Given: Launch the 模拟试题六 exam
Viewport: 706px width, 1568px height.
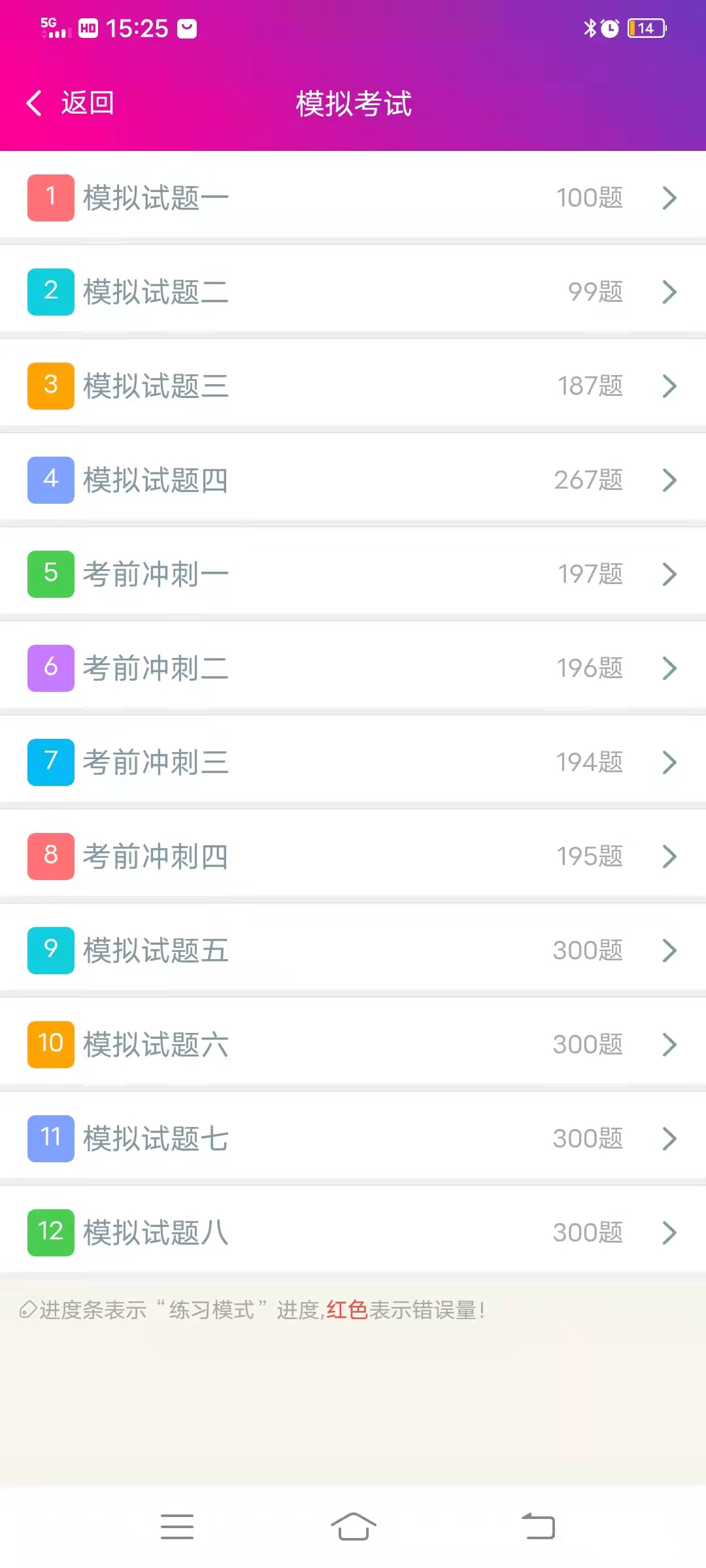Looking at the screenshot, I should click(x=353, y=1045).
